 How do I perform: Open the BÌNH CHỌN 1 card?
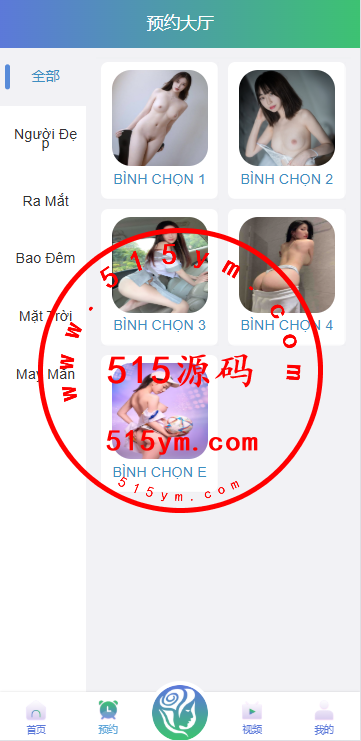tap(159, 130)
